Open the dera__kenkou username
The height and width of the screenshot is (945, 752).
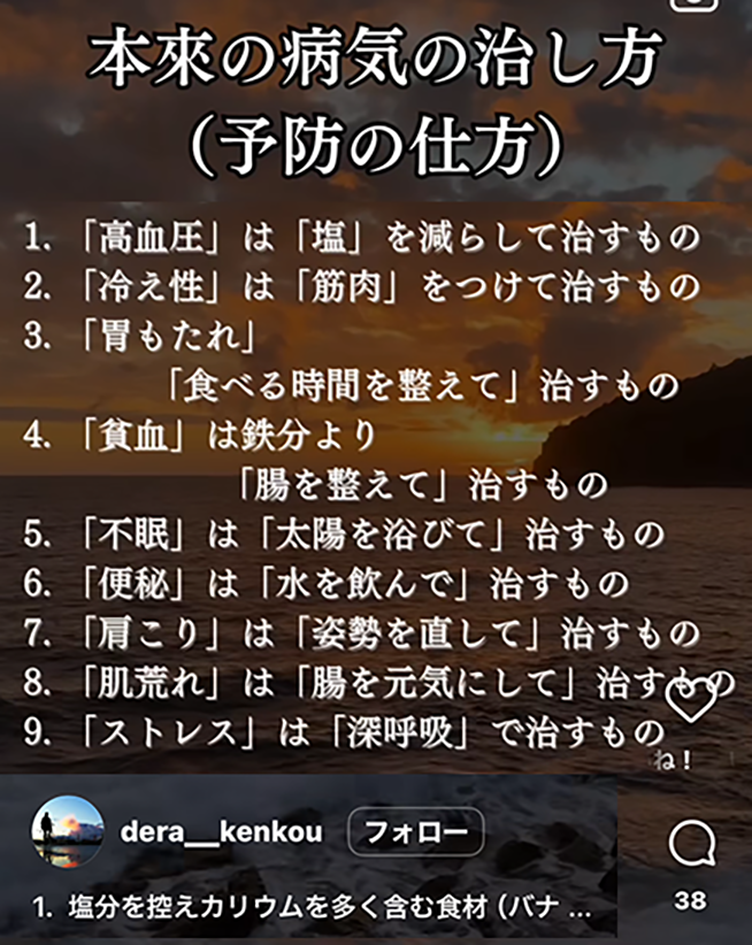[221, 832]
